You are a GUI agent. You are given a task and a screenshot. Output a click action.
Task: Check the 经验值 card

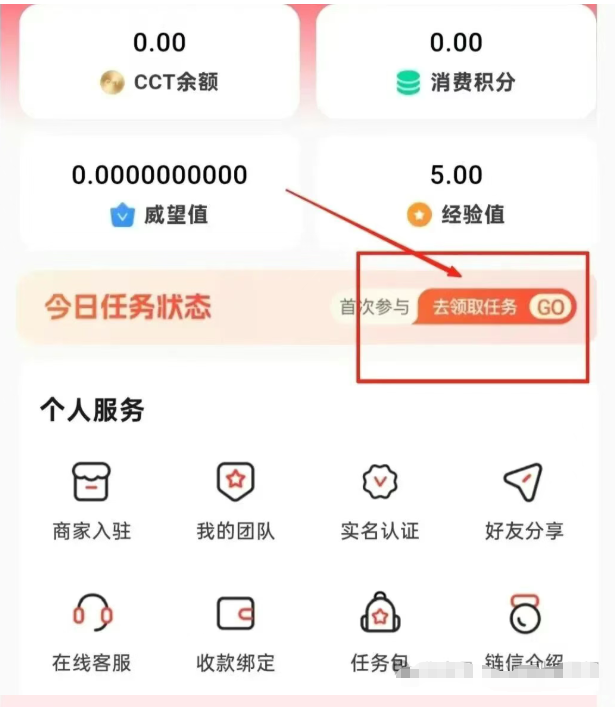pyautogui.click(x=456, y=194)
